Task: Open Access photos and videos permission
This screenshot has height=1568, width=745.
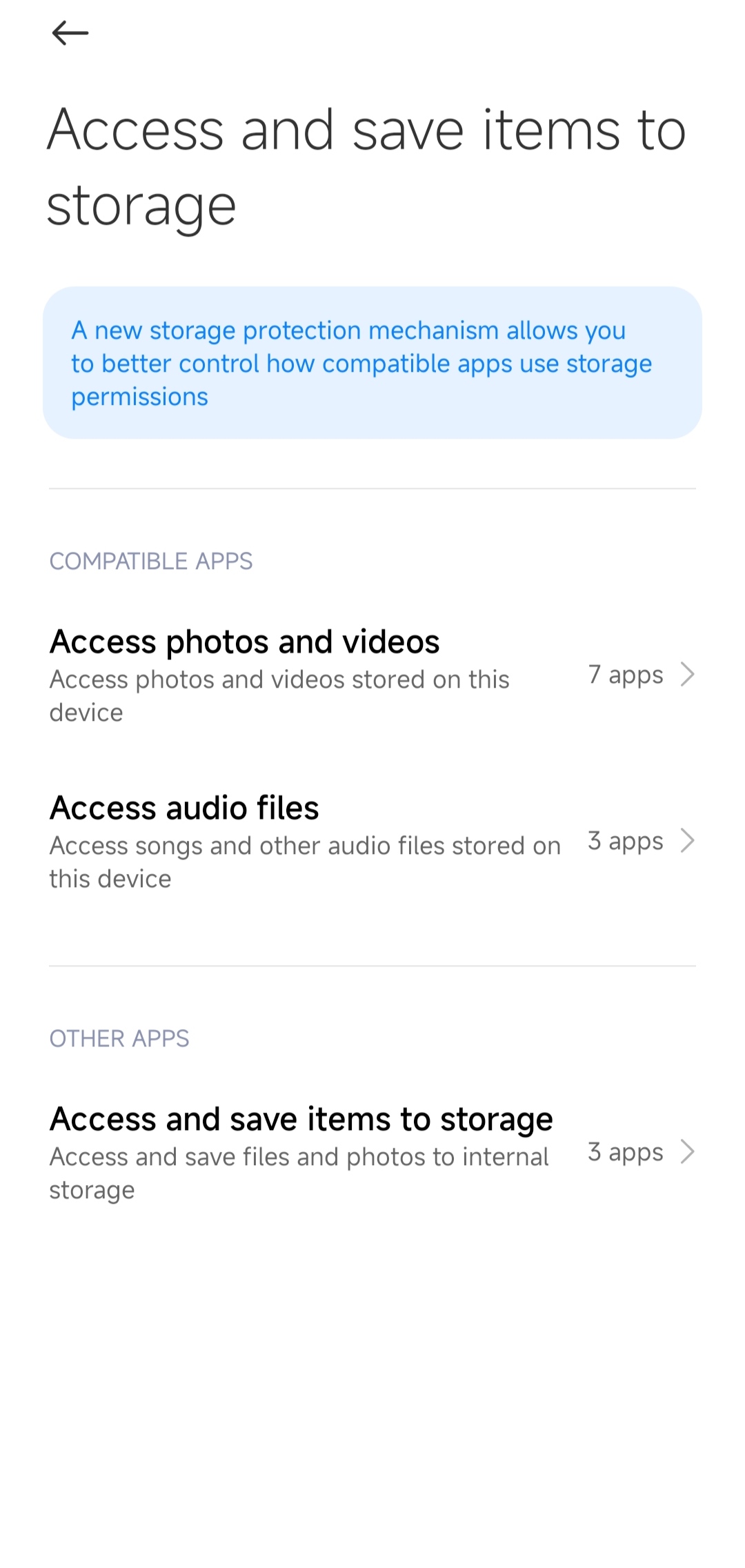Action: (372, 675)
